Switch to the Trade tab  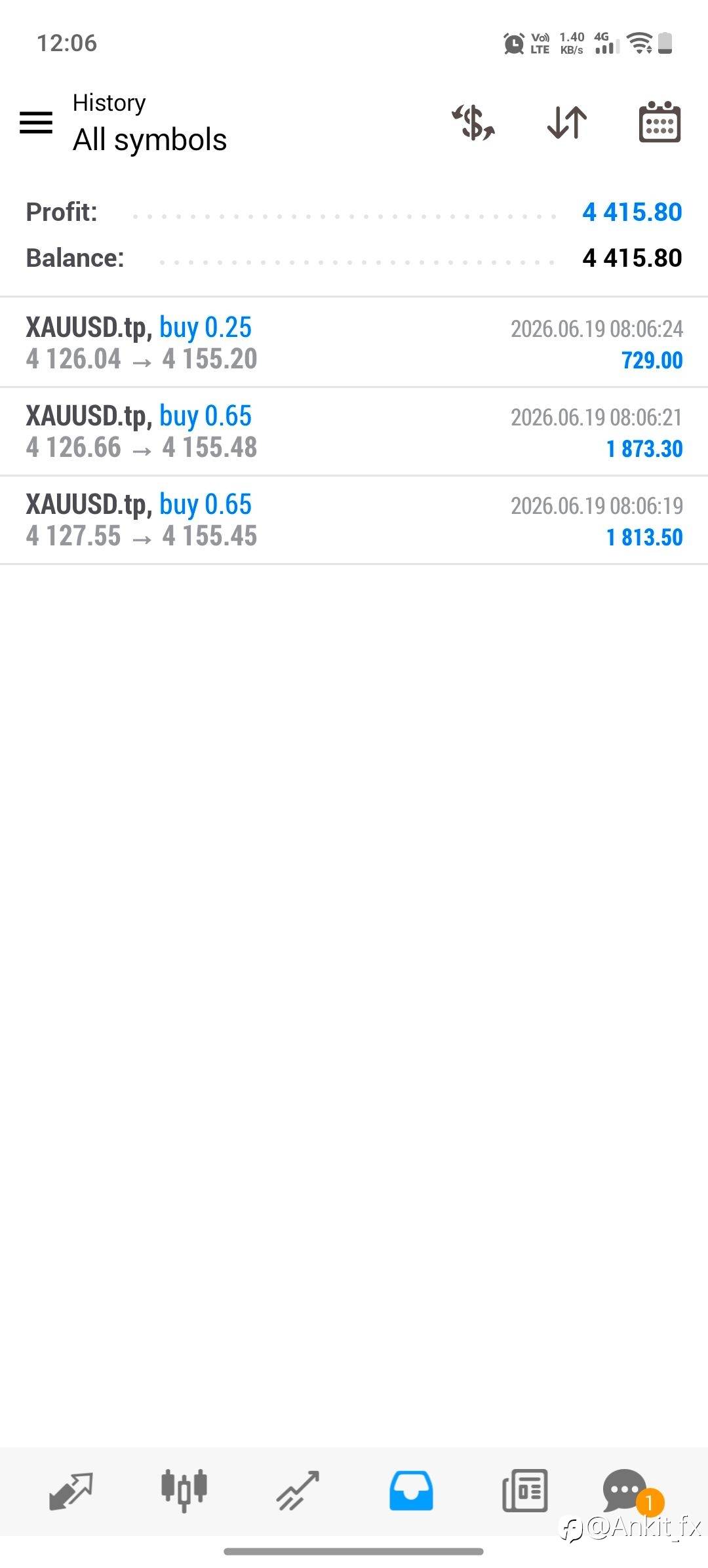[x=298, y=1491]
